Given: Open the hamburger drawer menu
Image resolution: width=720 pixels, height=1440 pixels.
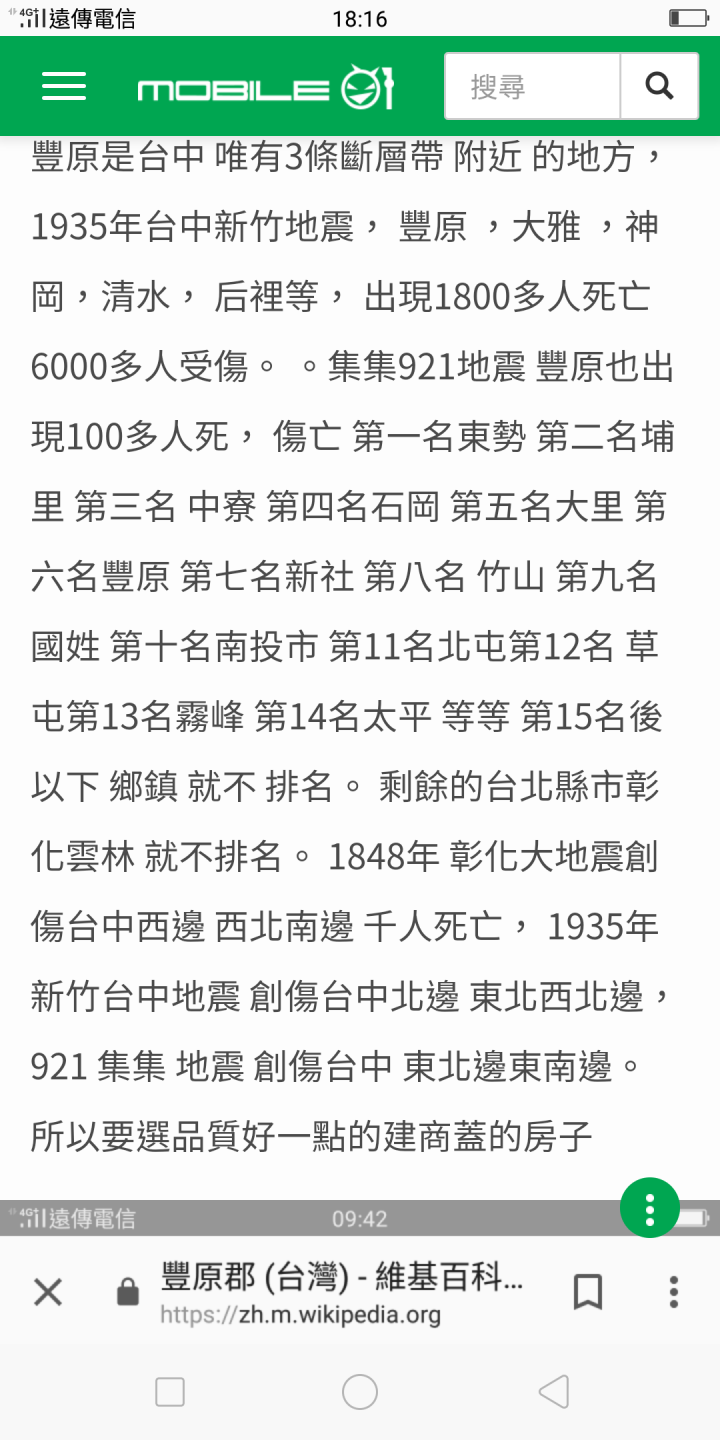Looking at the screenshot, I should [x=64, y=87].
